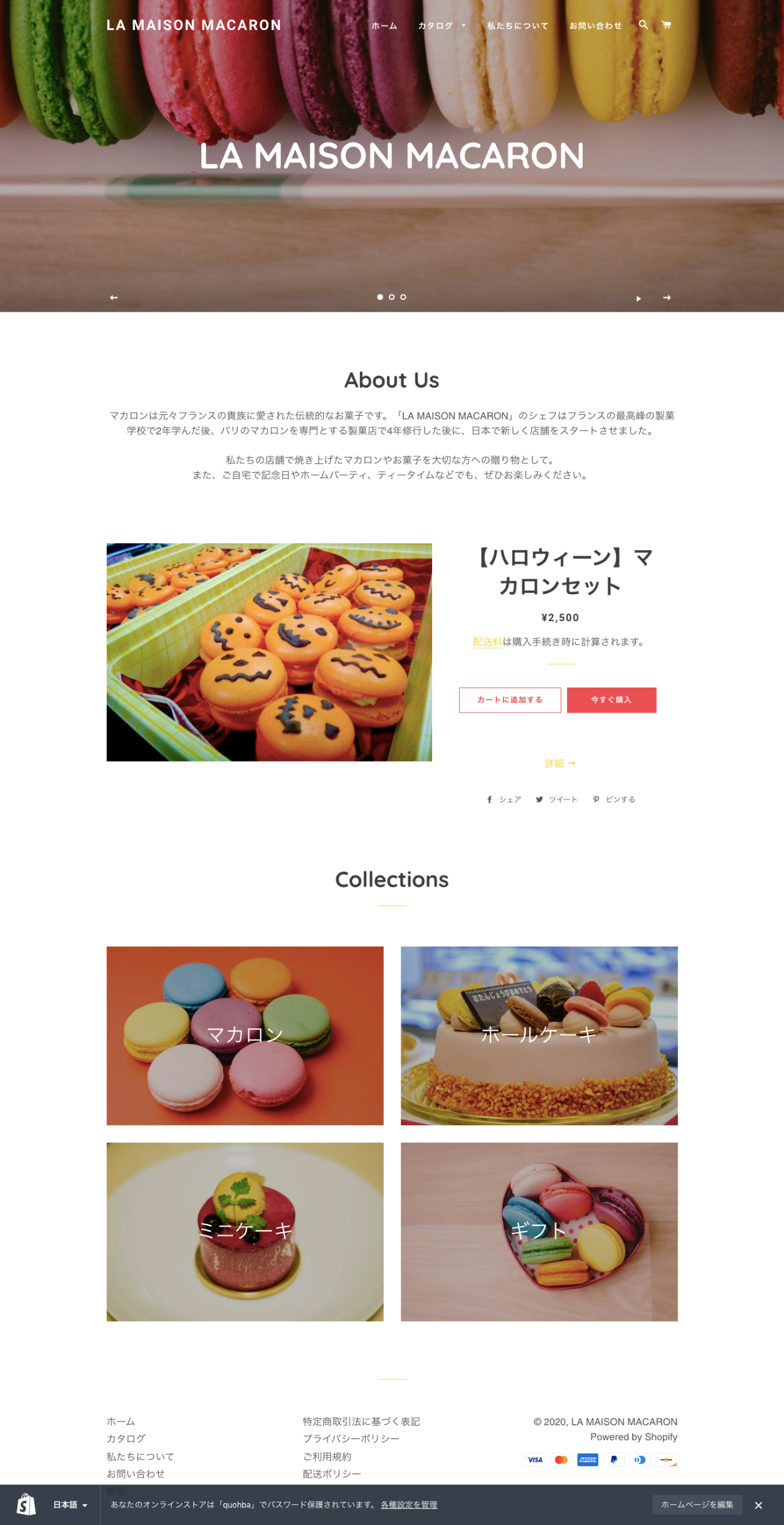
Task: Open the マカロン collection tile
Action: click(245, 1035)
